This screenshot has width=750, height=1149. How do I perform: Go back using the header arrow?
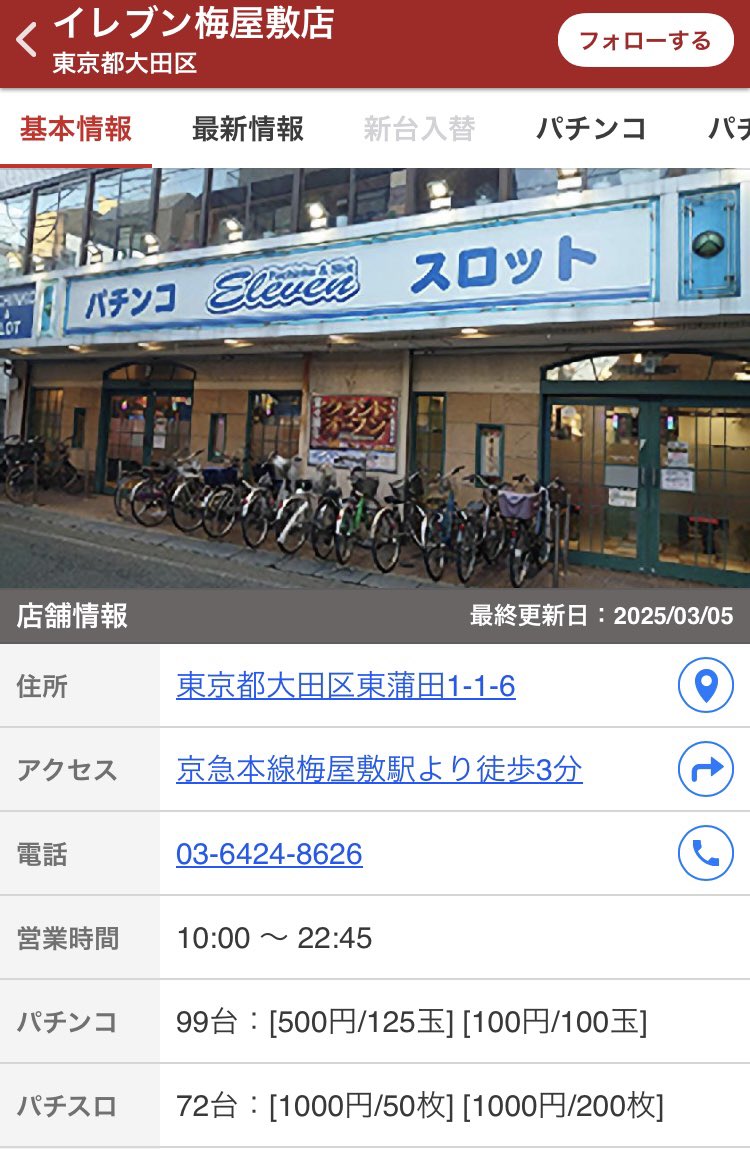point(27,41)
